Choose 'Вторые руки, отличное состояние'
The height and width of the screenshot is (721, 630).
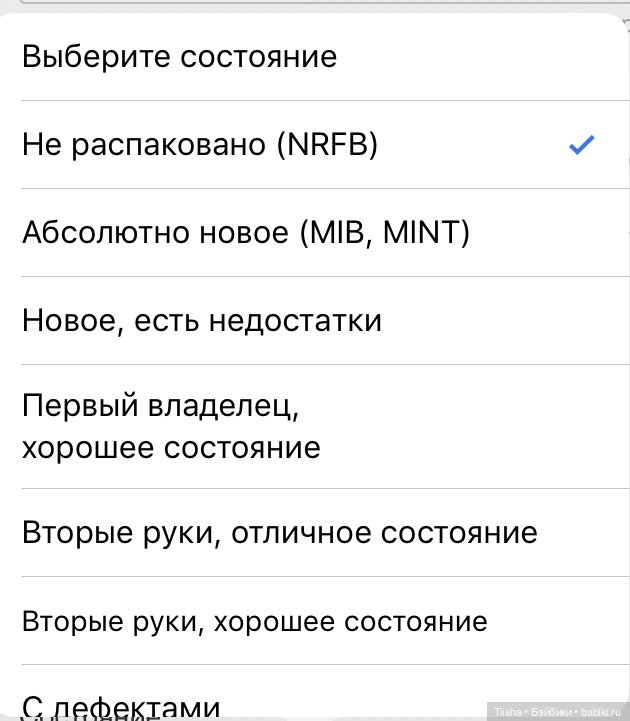point(280,533)
